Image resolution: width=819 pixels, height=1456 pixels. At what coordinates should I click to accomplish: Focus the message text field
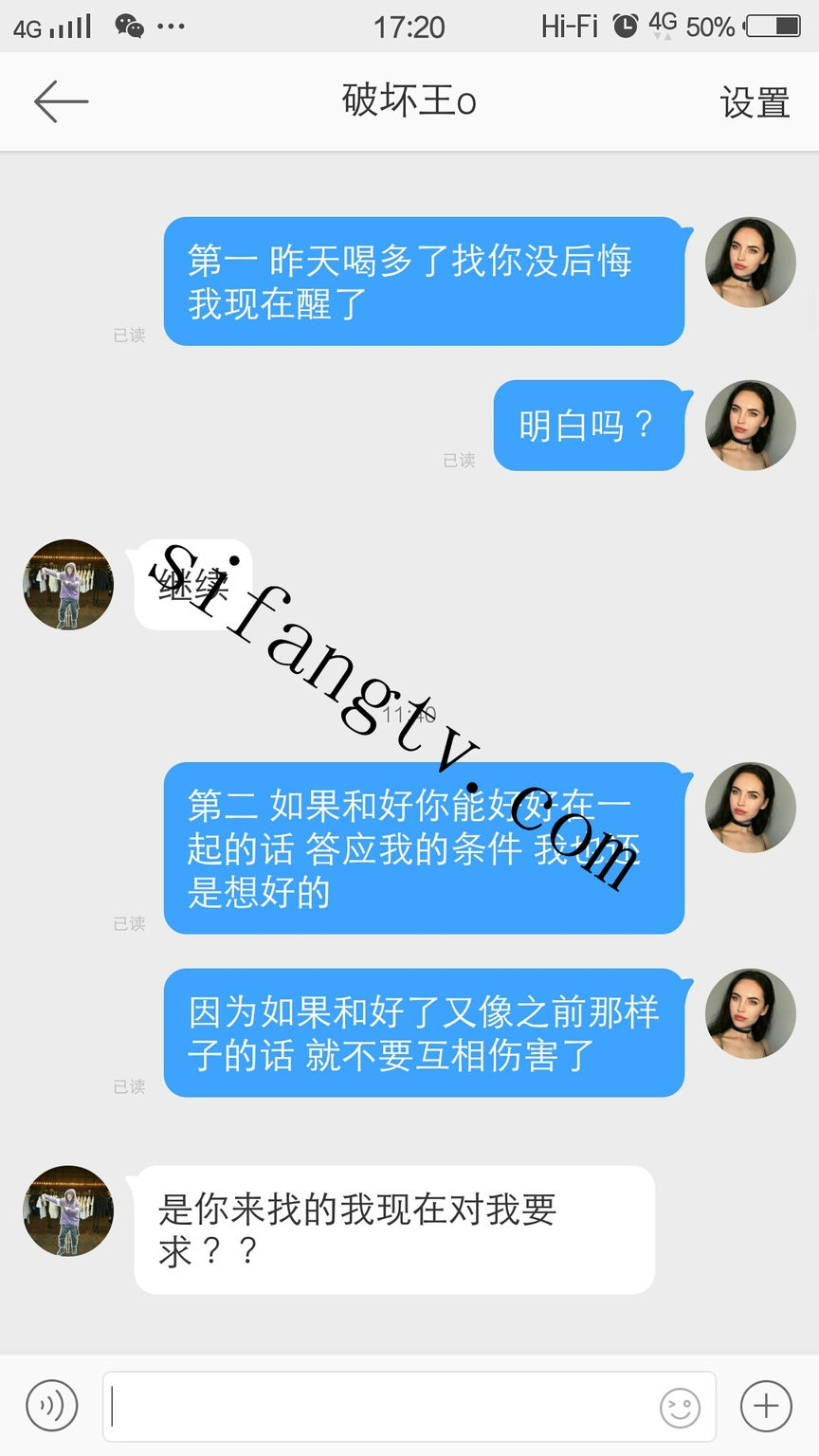[x=379, y=1407]
